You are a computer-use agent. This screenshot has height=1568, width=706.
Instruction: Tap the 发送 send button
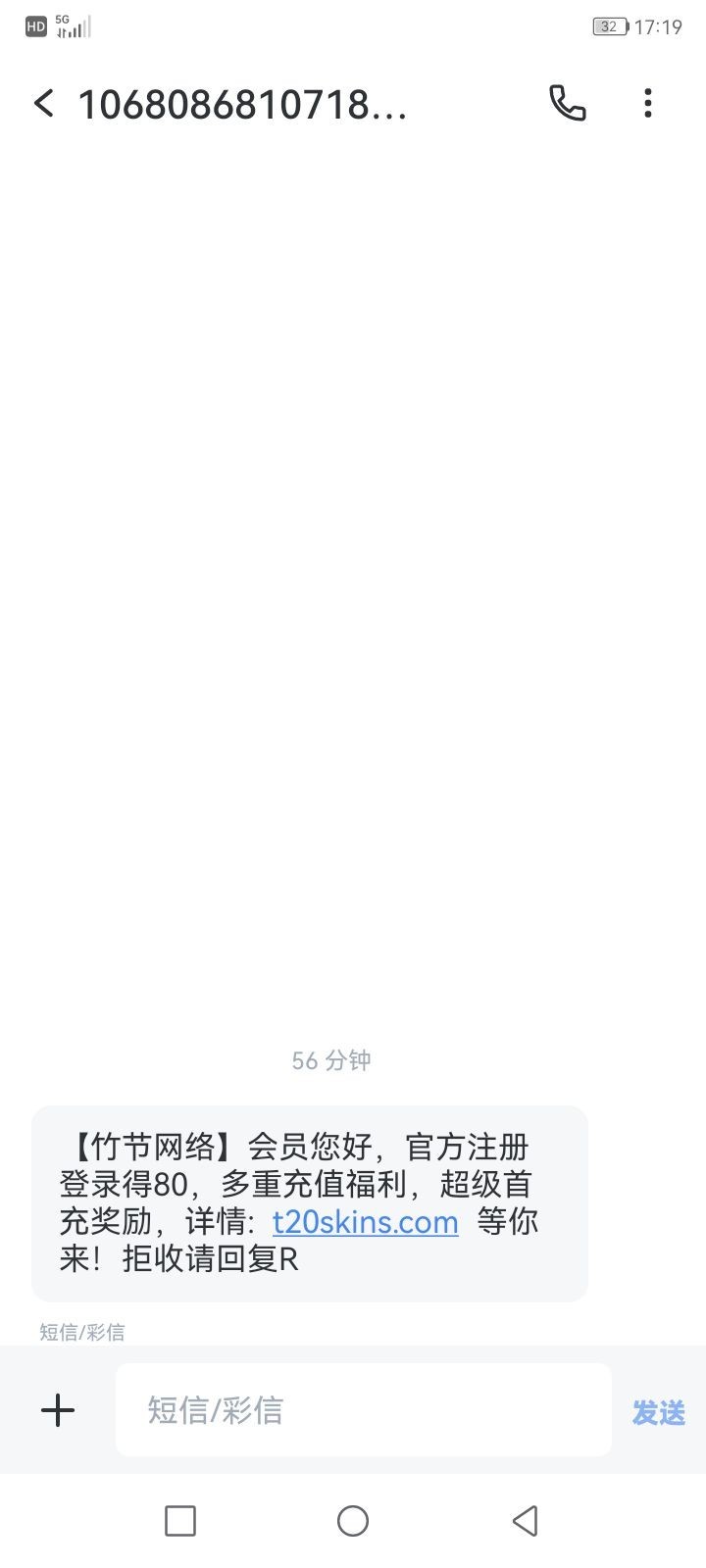point(658,1412)
